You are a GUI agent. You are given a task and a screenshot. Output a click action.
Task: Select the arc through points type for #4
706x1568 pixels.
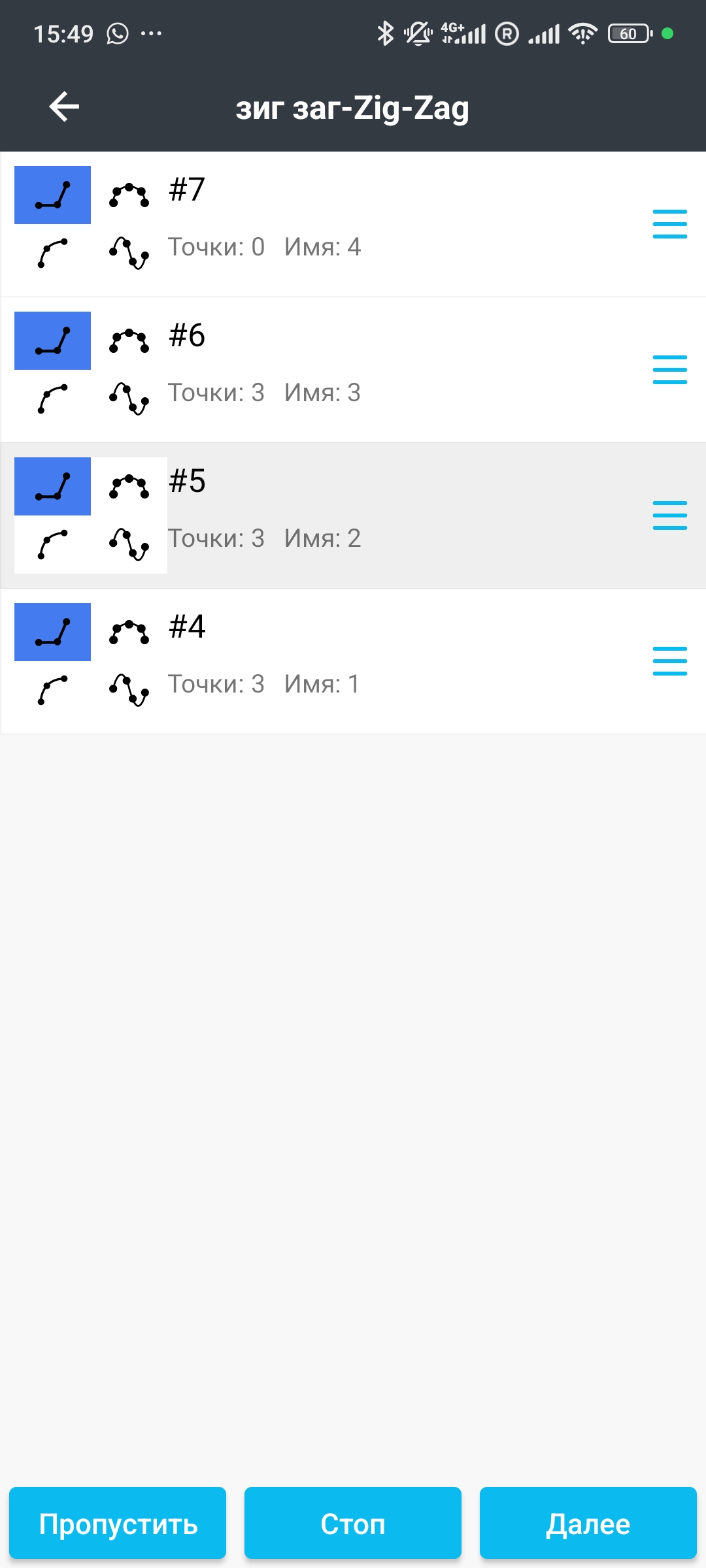point(129,632)
